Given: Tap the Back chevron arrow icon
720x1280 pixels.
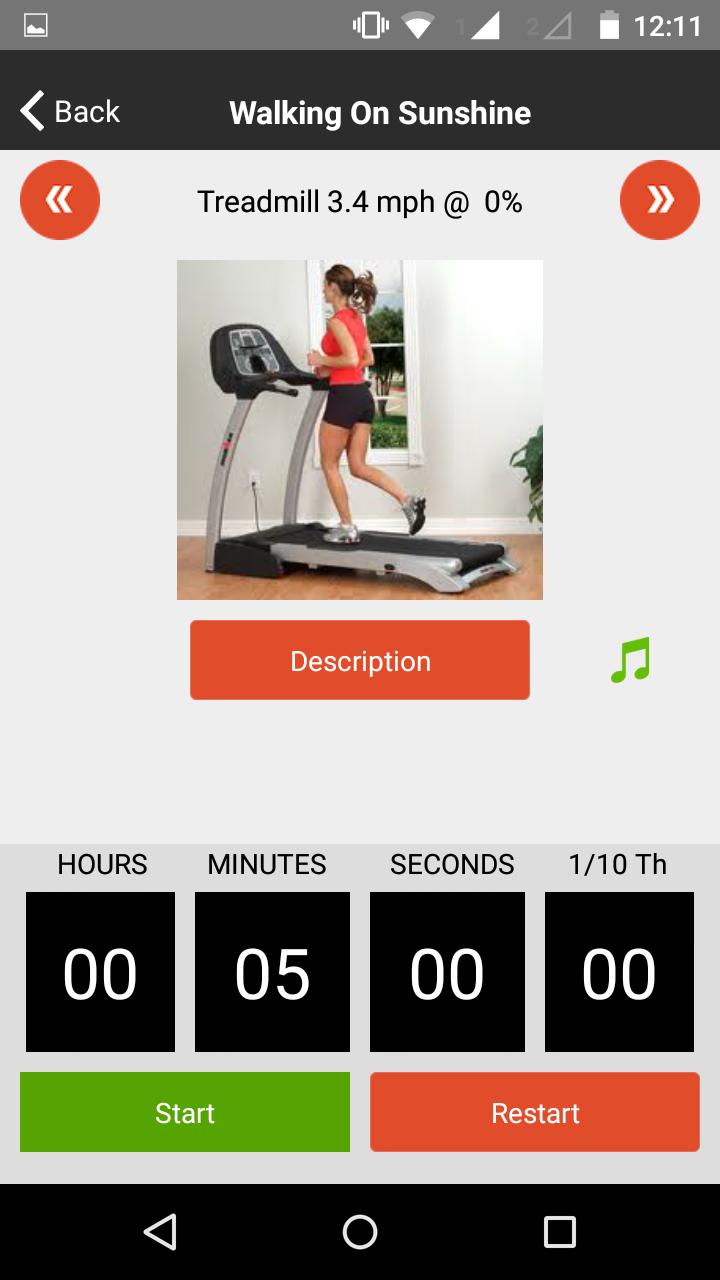Looking at the screenshot, I should click(30, 111).
